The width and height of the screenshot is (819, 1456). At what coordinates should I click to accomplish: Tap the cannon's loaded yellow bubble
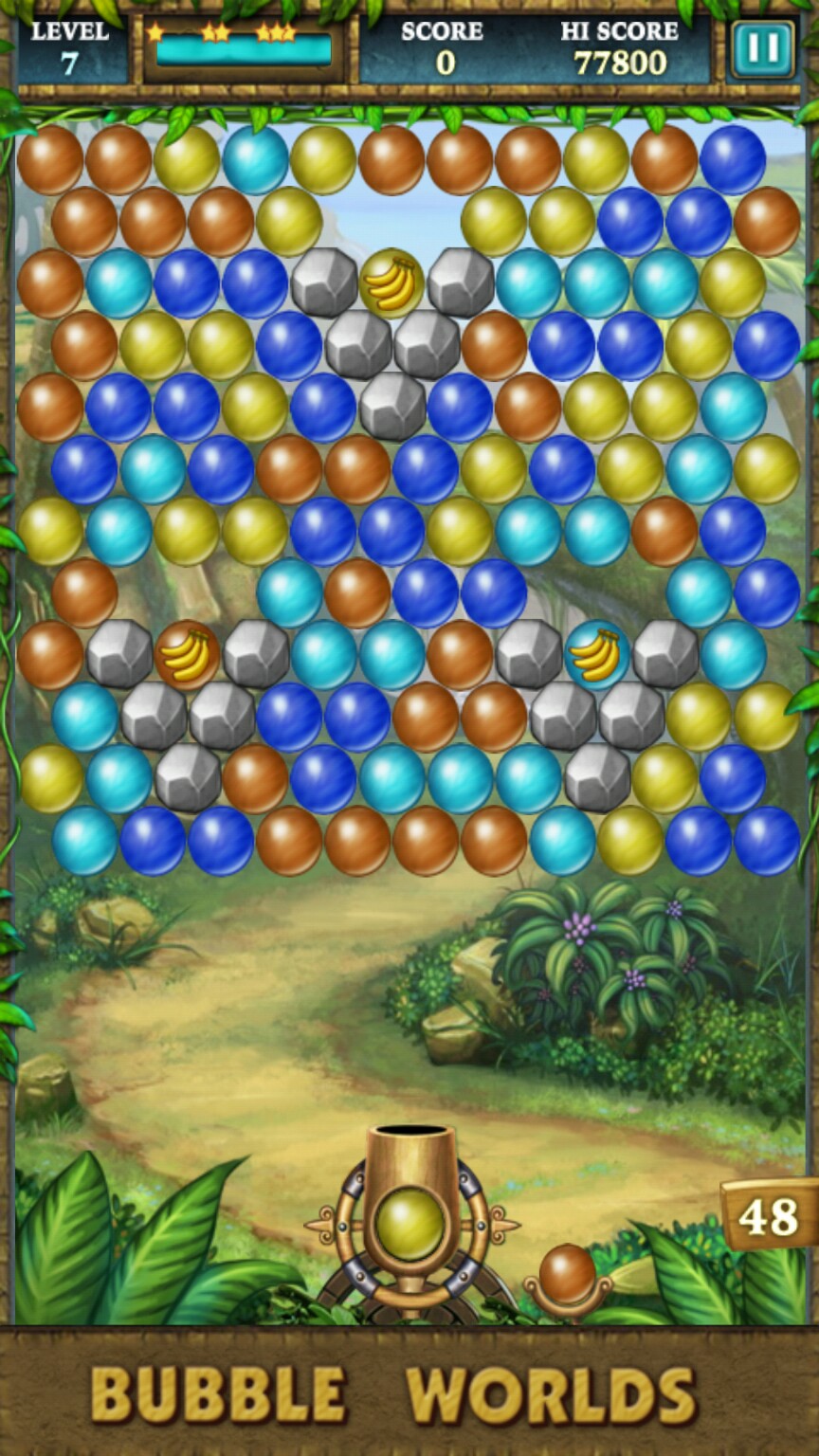coord(410,1224)
